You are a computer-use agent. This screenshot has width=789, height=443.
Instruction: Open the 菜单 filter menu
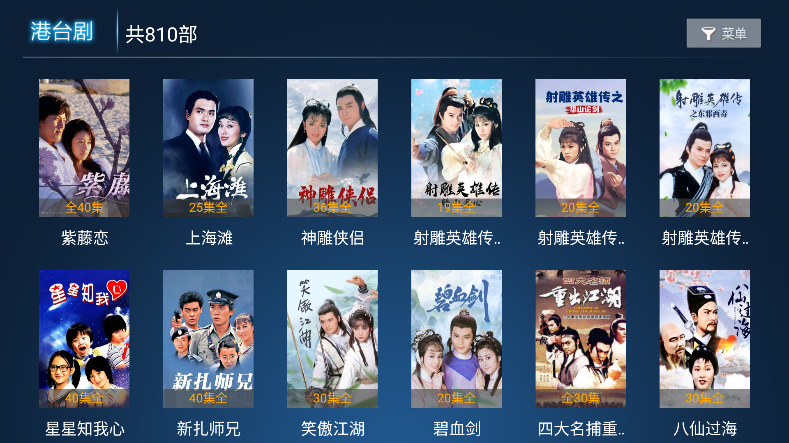point(723,33)
